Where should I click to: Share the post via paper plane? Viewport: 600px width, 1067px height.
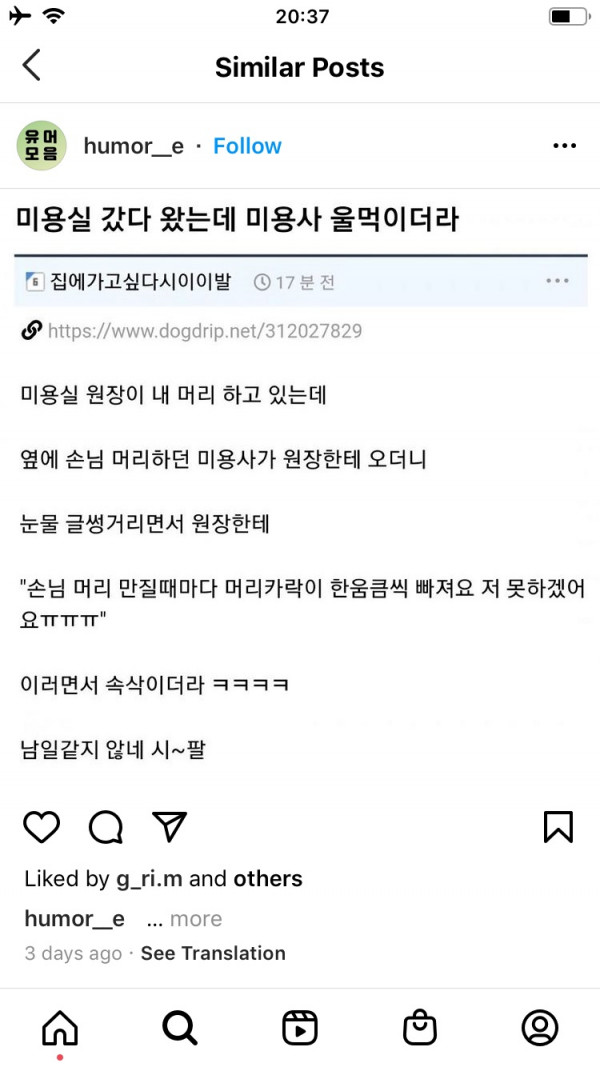point(170,826)
